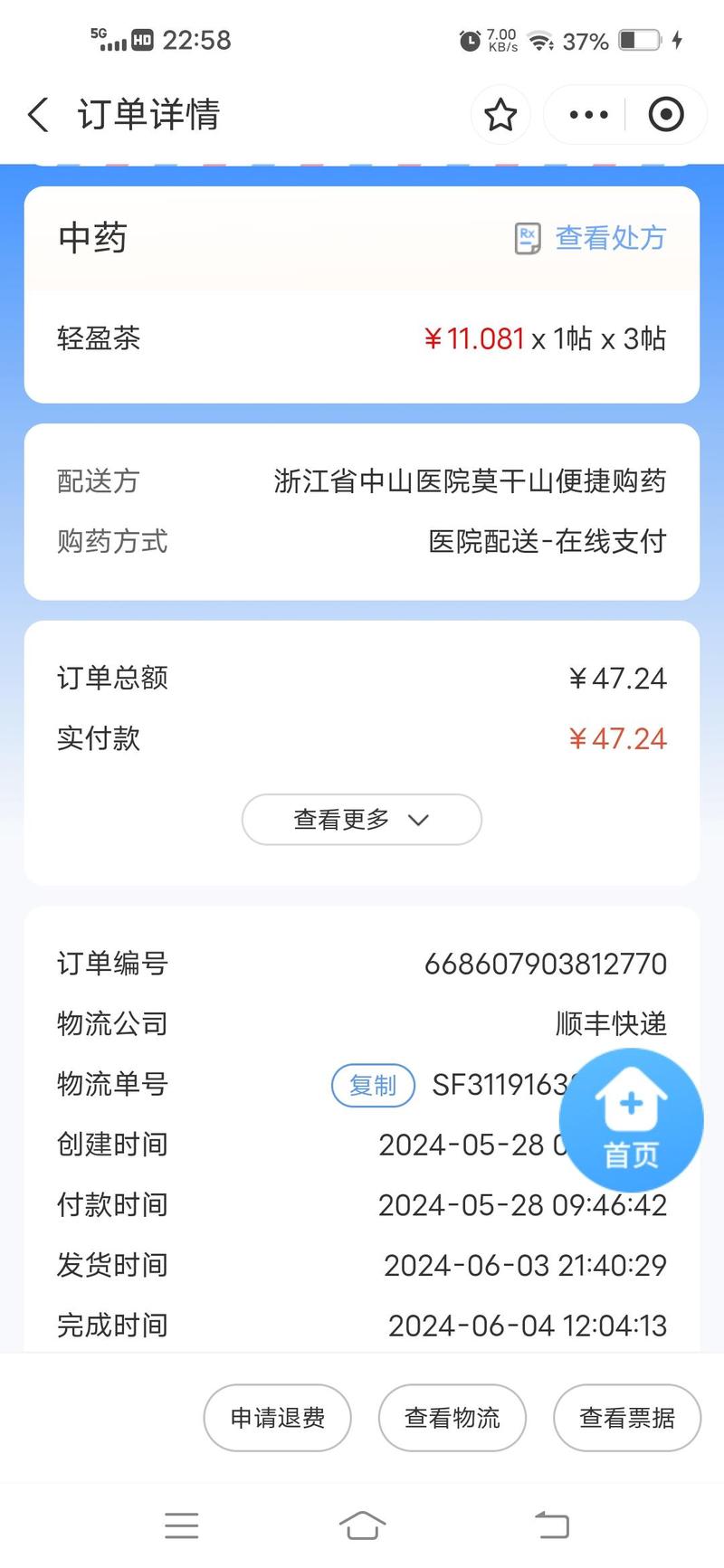The image size is (724, 1568).
Task: Open recent apps from the system navigation bar
Action: [x=182, y=1525]
